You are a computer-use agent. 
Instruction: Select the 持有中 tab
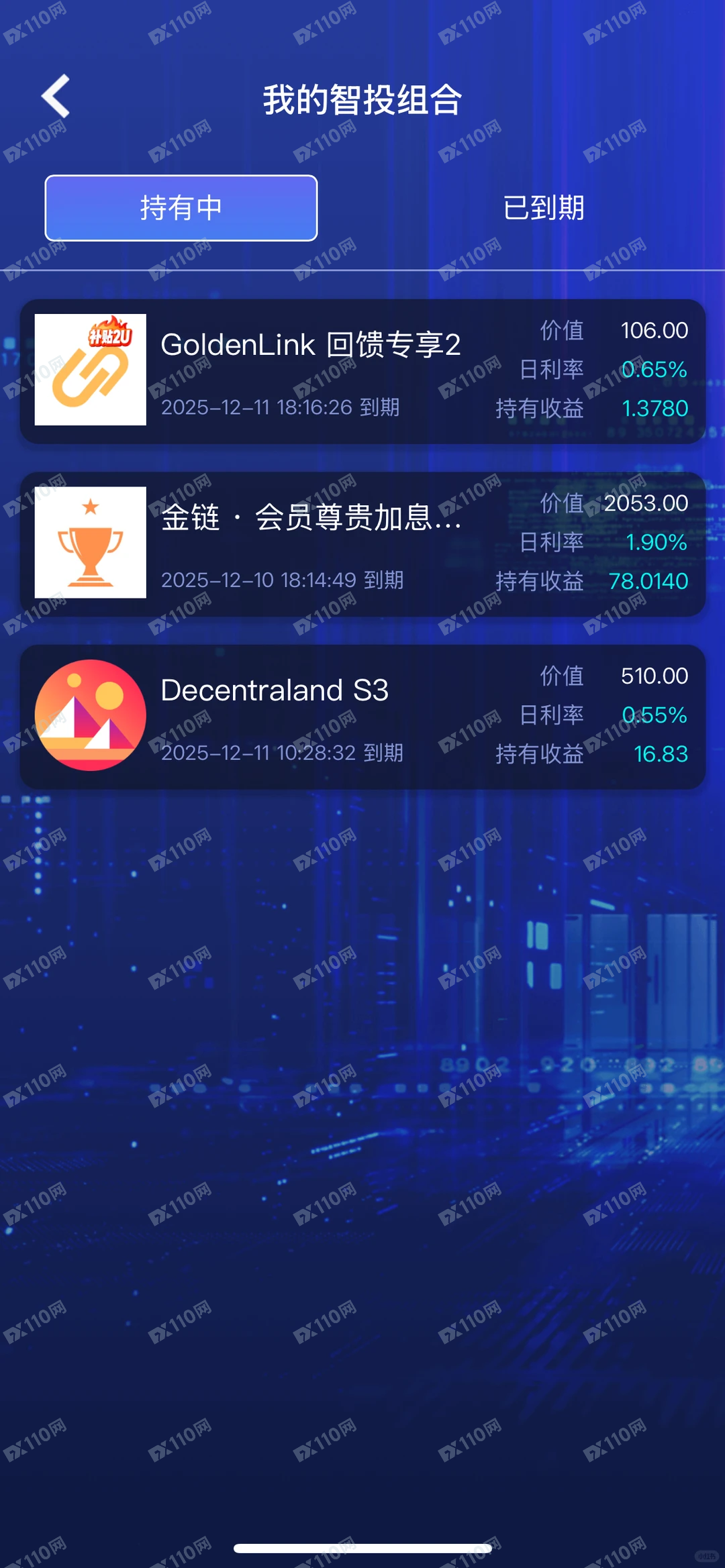(180, 208)
